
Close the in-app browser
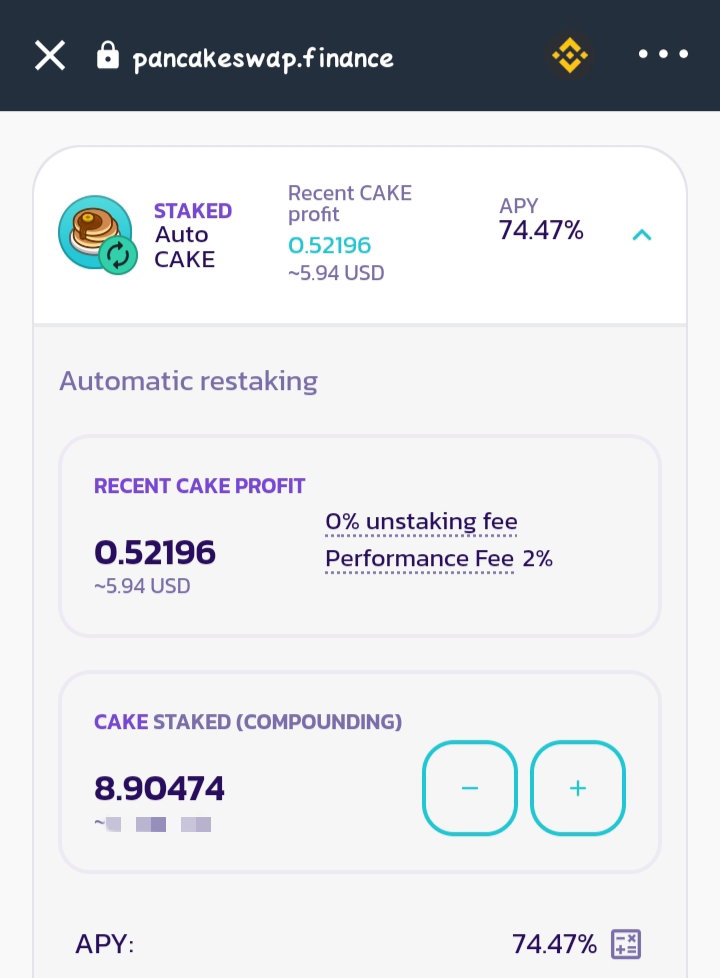coord(50,56)
